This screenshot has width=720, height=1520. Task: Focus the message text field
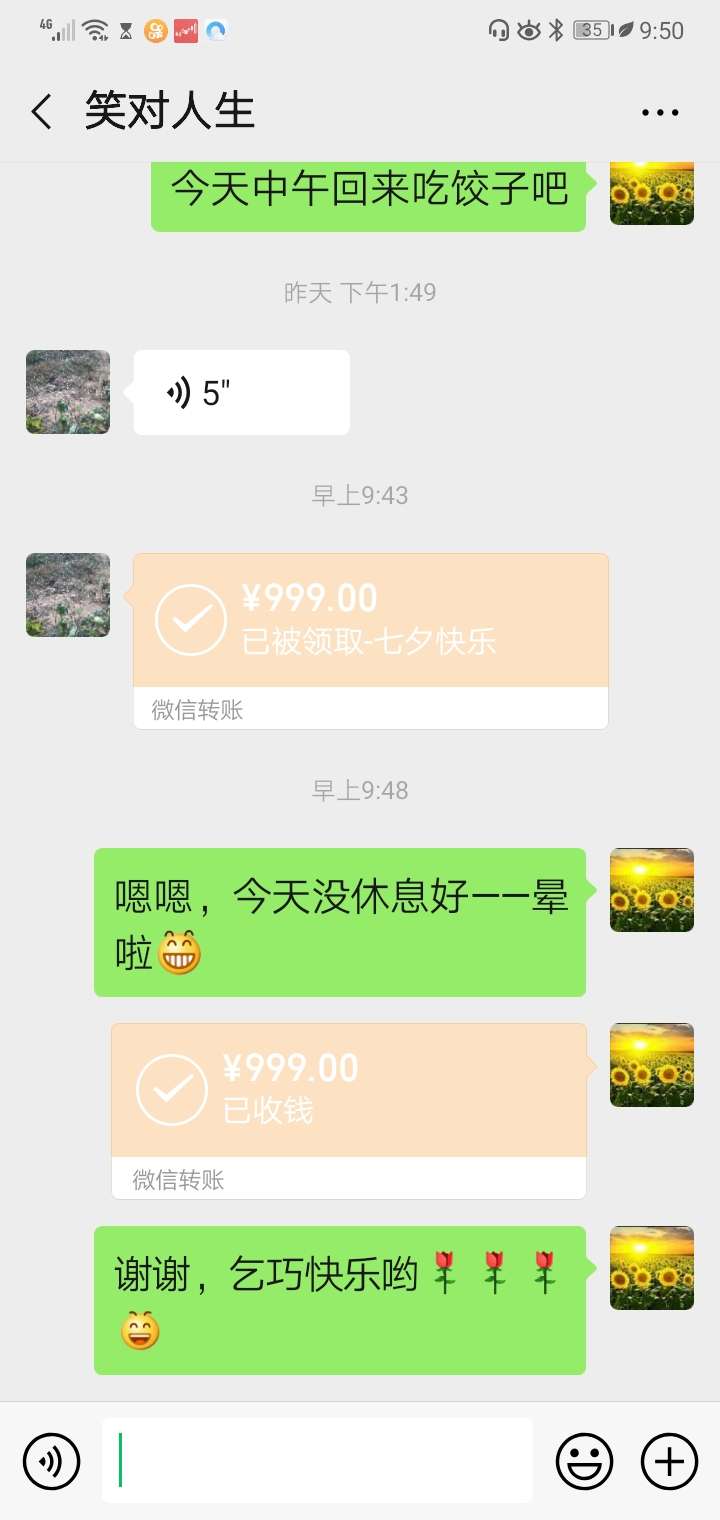[318, 1461]
